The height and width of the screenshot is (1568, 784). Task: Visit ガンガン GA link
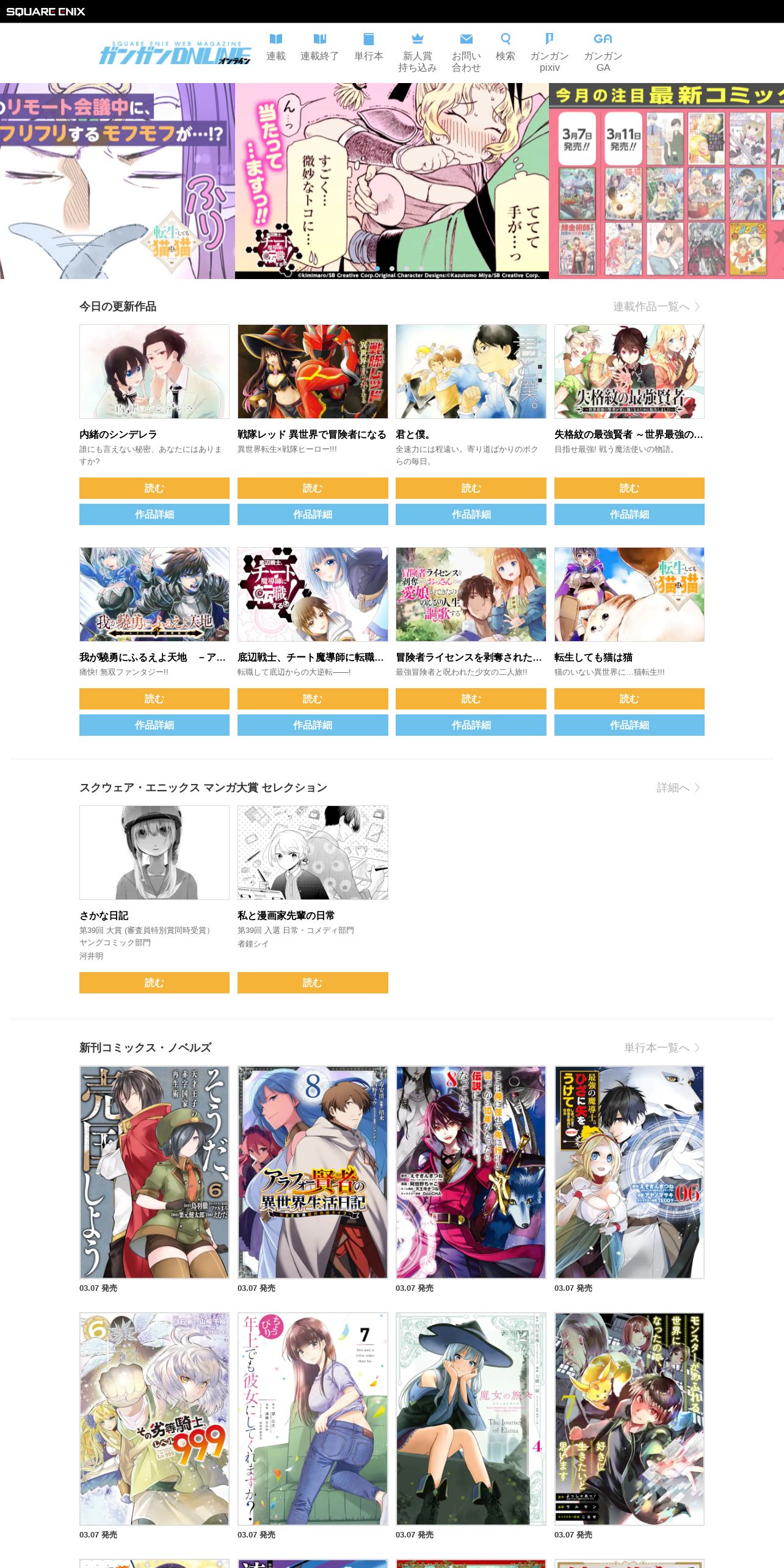click(x=603, y=53)
